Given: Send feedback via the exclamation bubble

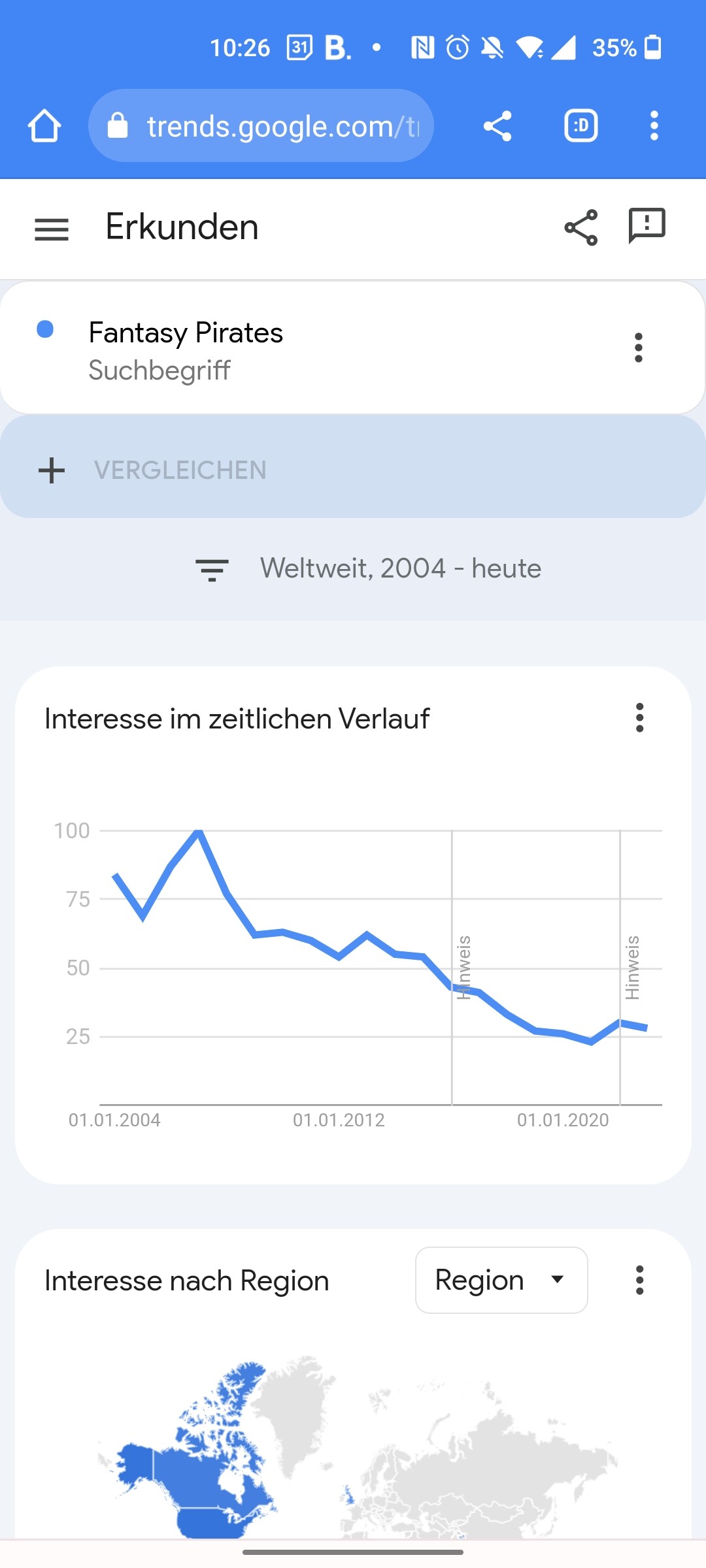Looking at the screenshot, I should pyautogui.click(x=647, y=226).
